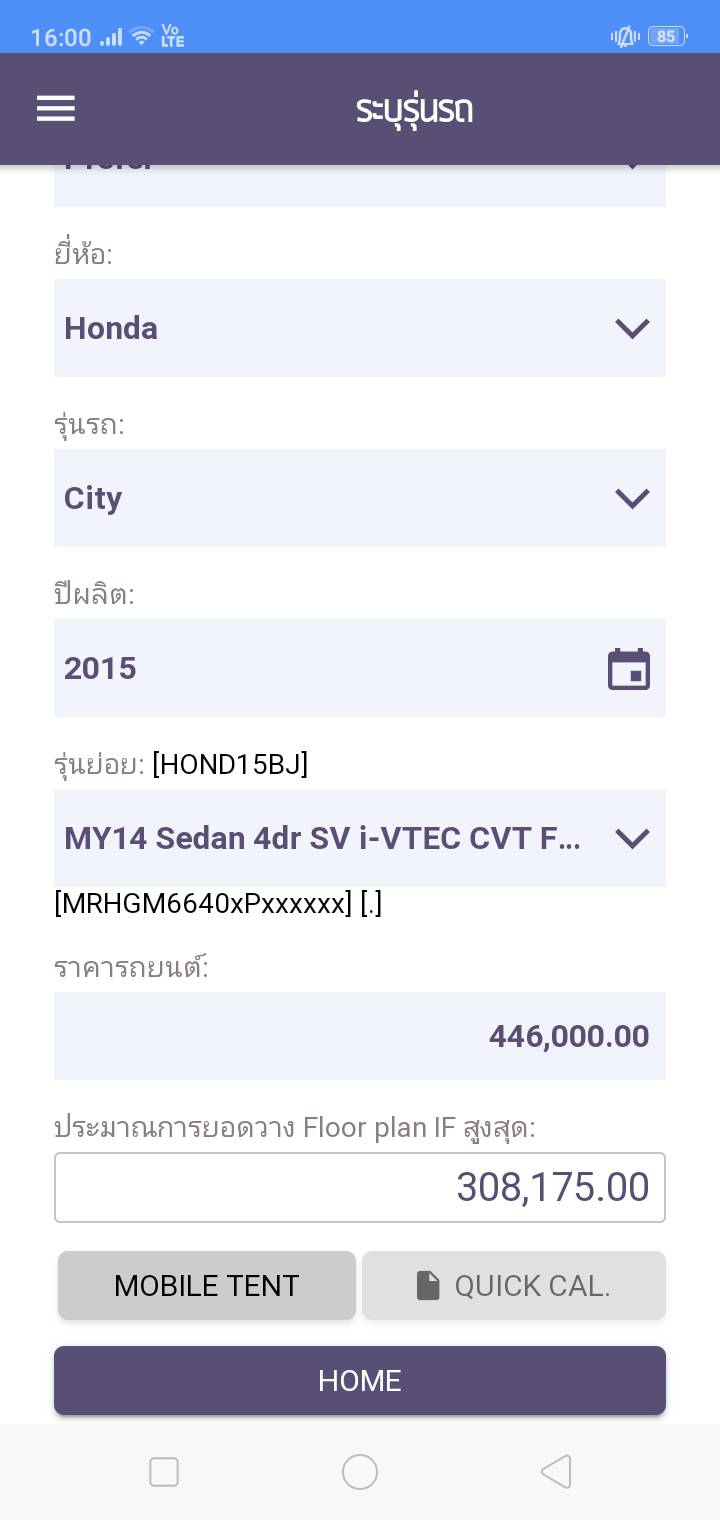Pick the production year 2015 field
Viewport: 720px width, 1520px height.
(x=360, y=668)
